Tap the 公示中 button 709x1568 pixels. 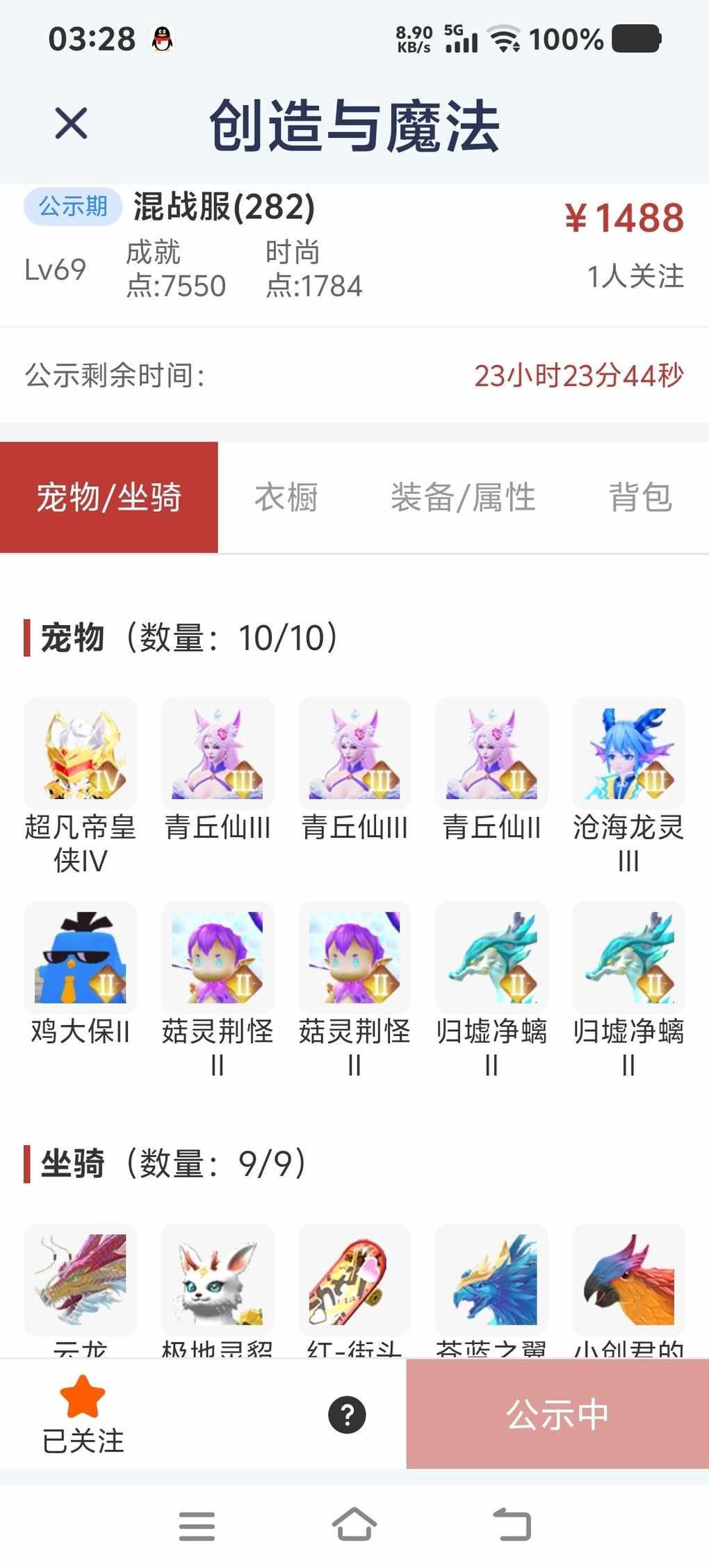click(x=557, y=1414)
